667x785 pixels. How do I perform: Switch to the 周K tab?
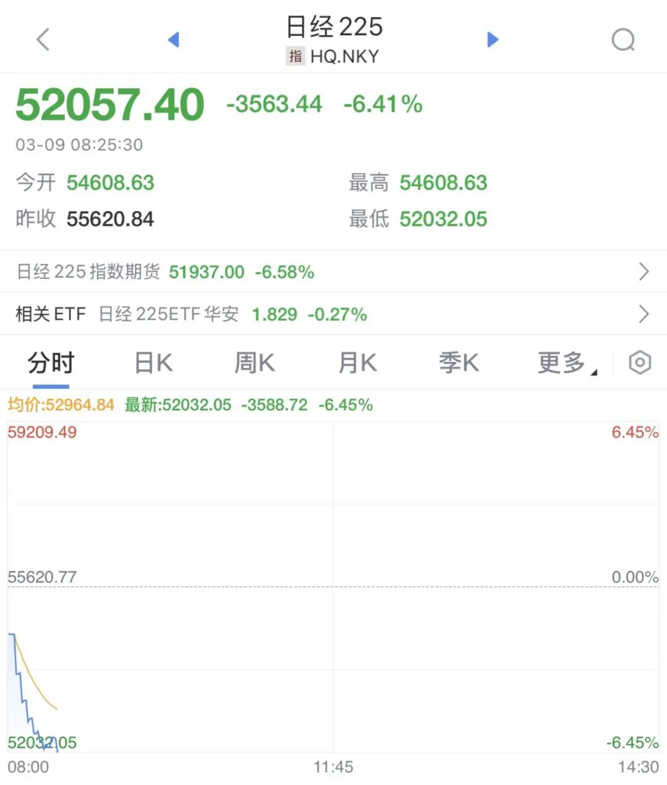[x=255, y=363]
